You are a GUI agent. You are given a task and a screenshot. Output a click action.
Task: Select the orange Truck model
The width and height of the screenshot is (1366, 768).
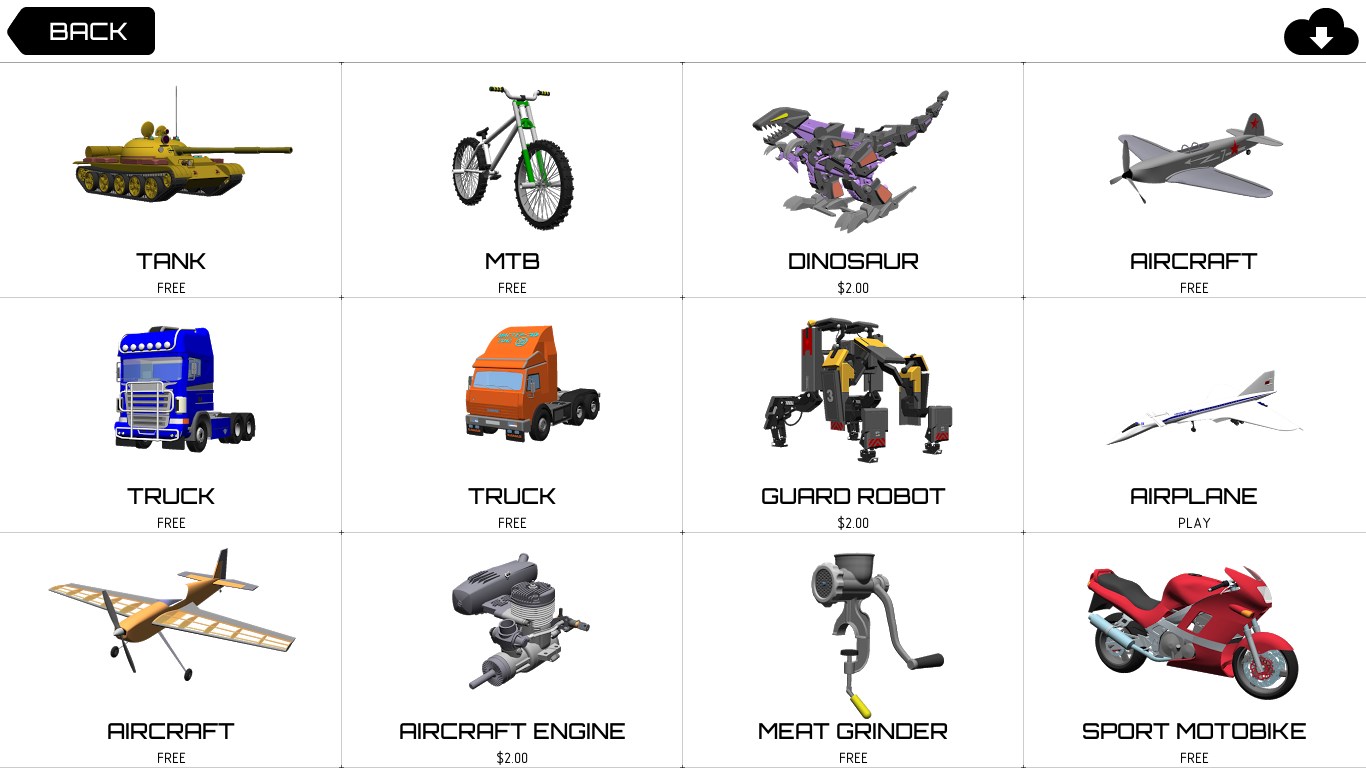pos(512,415)
